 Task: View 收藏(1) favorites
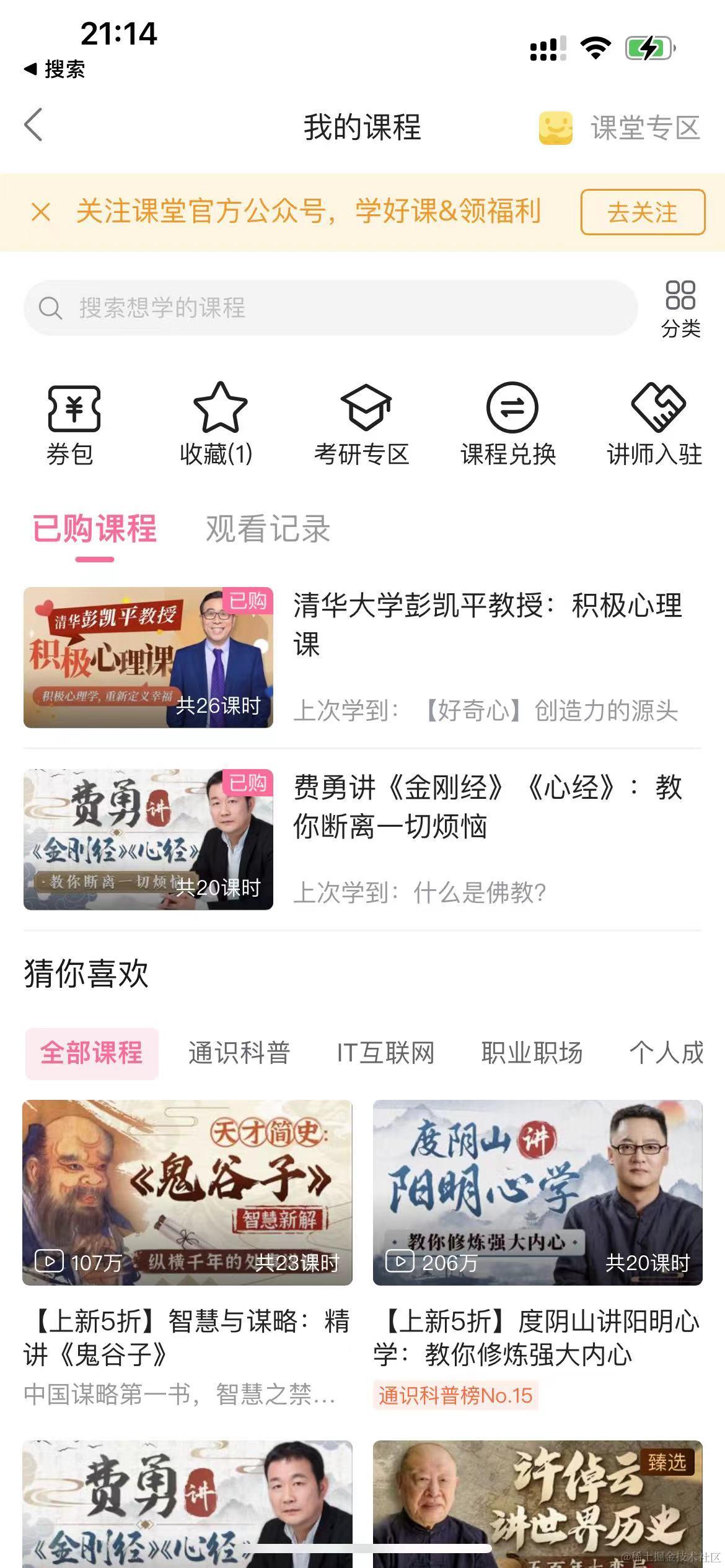click(217, 424)
